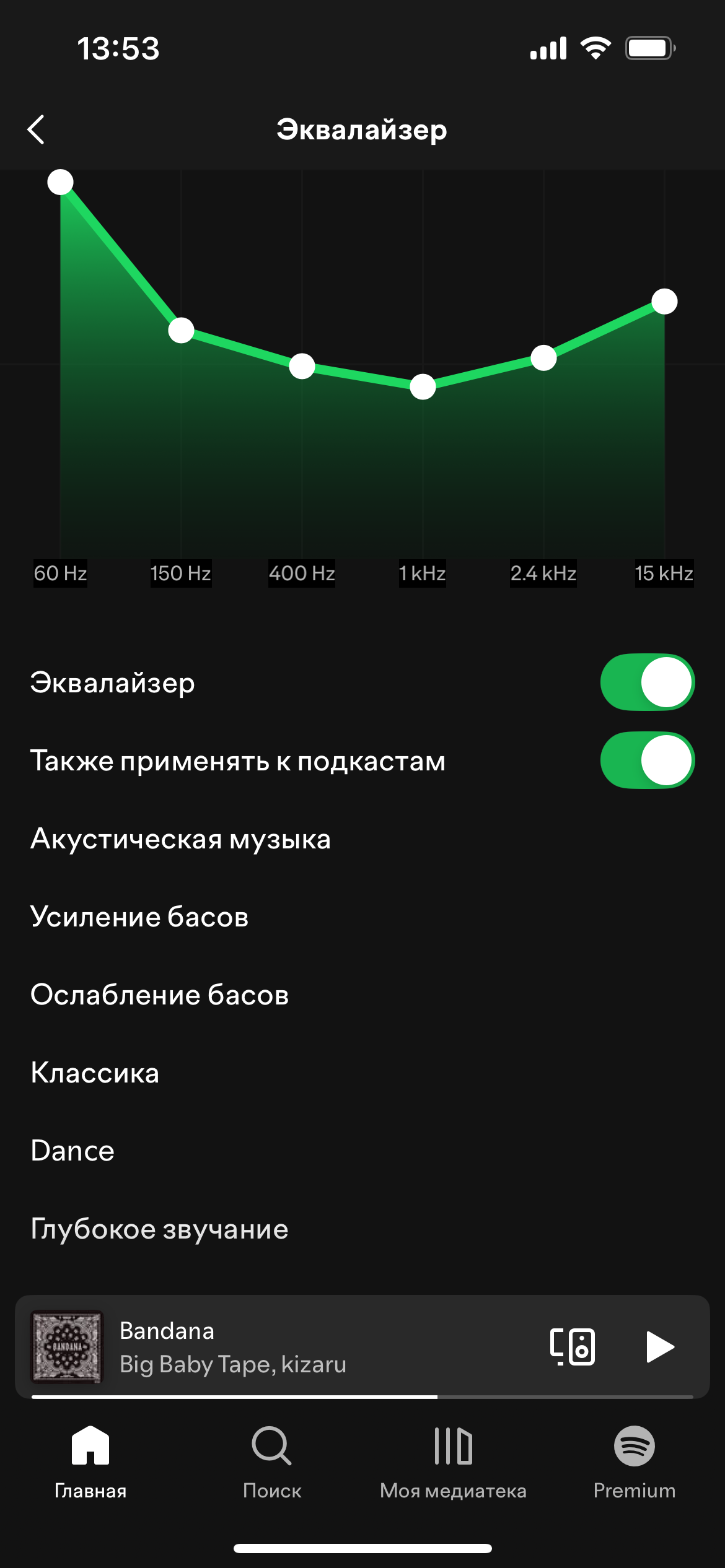Play the Bandana track

659,1347
